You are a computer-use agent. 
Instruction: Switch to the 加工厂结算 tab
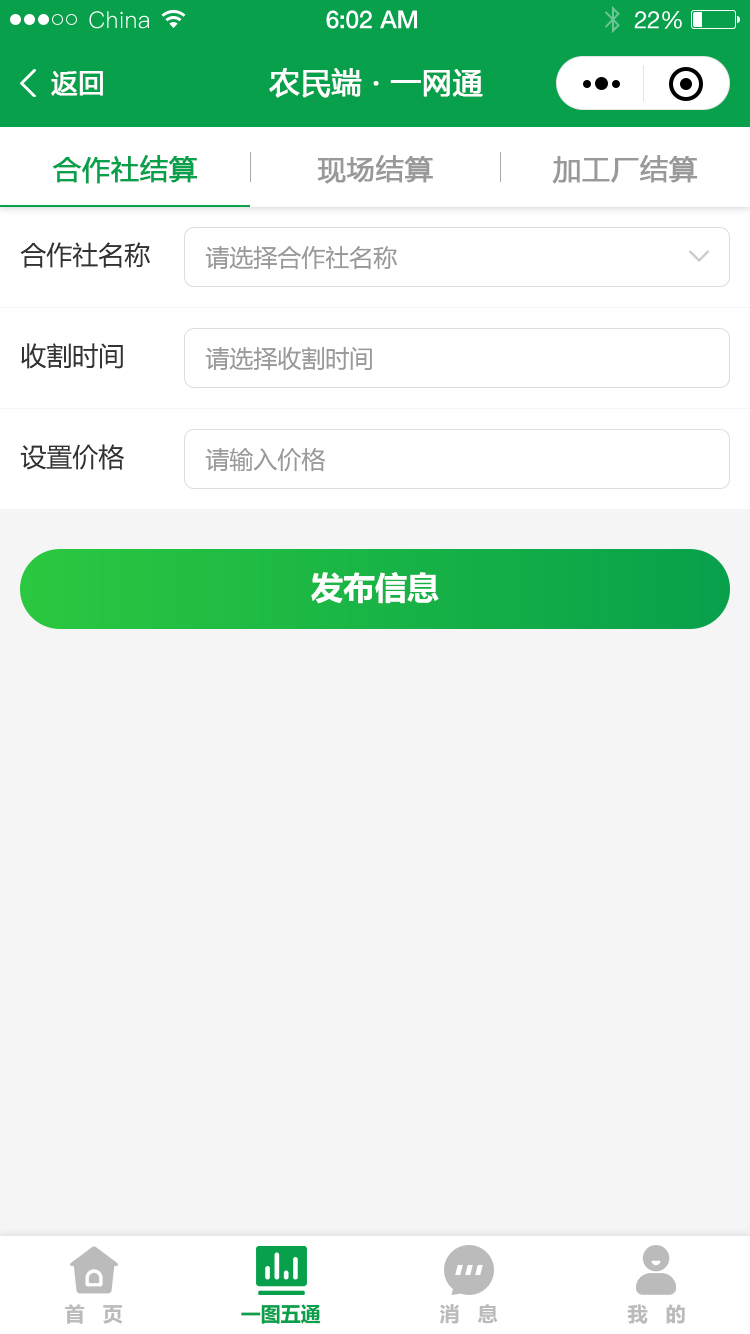[625, 169]
